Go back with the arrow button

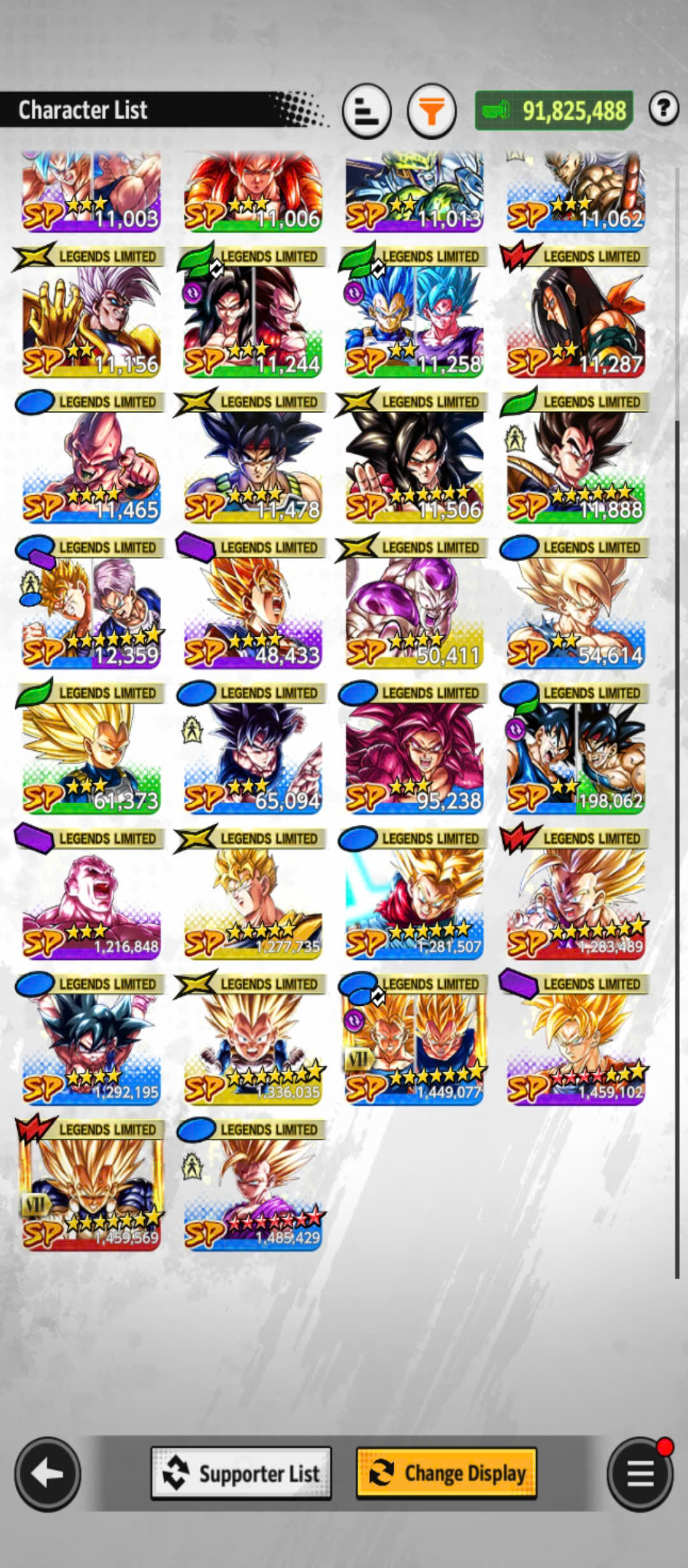[x=48, y=1474]
